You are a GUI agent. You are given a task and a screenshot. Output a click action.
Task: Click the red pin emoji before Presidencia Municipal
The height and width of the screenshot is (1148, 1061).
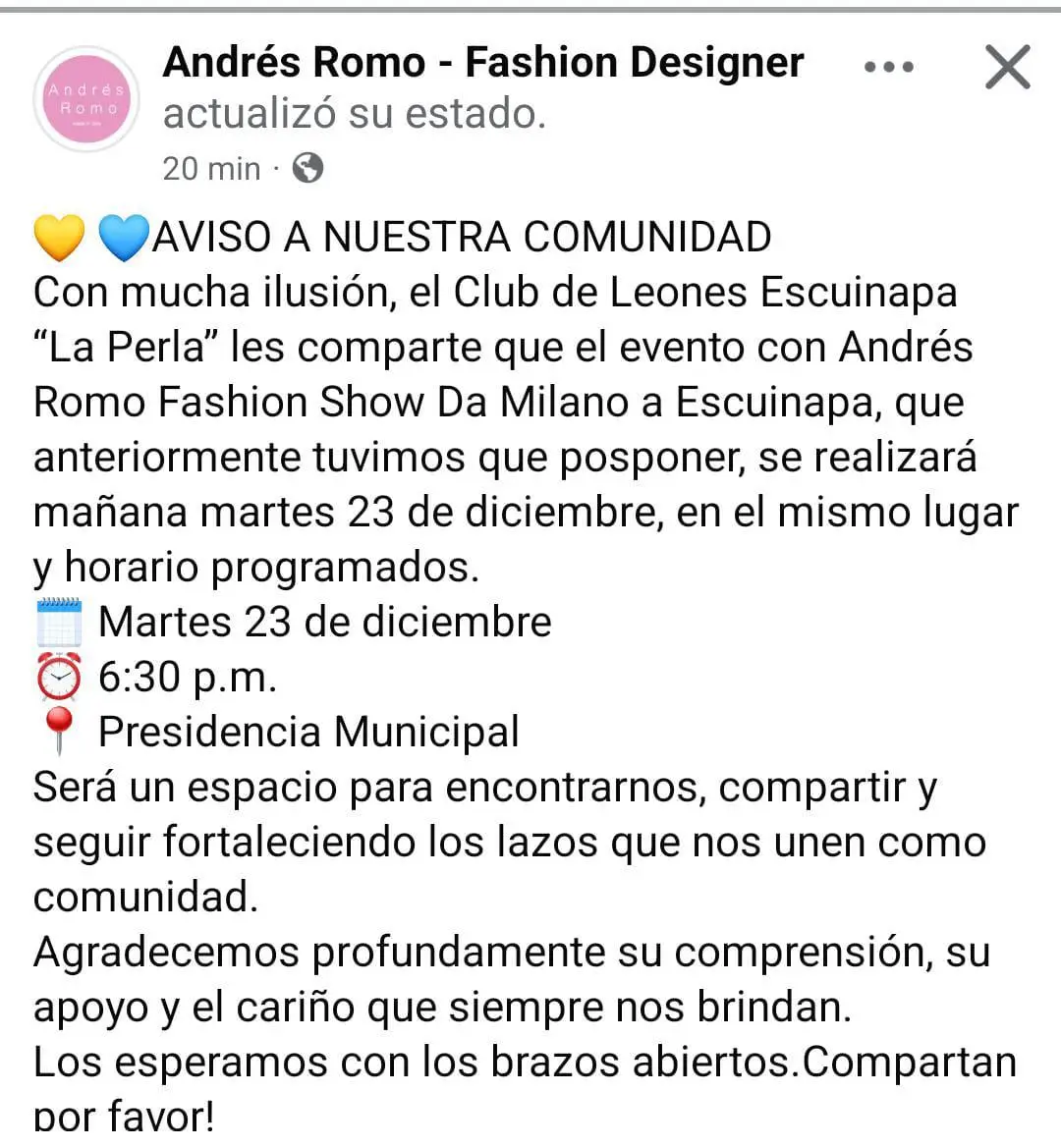59,731
